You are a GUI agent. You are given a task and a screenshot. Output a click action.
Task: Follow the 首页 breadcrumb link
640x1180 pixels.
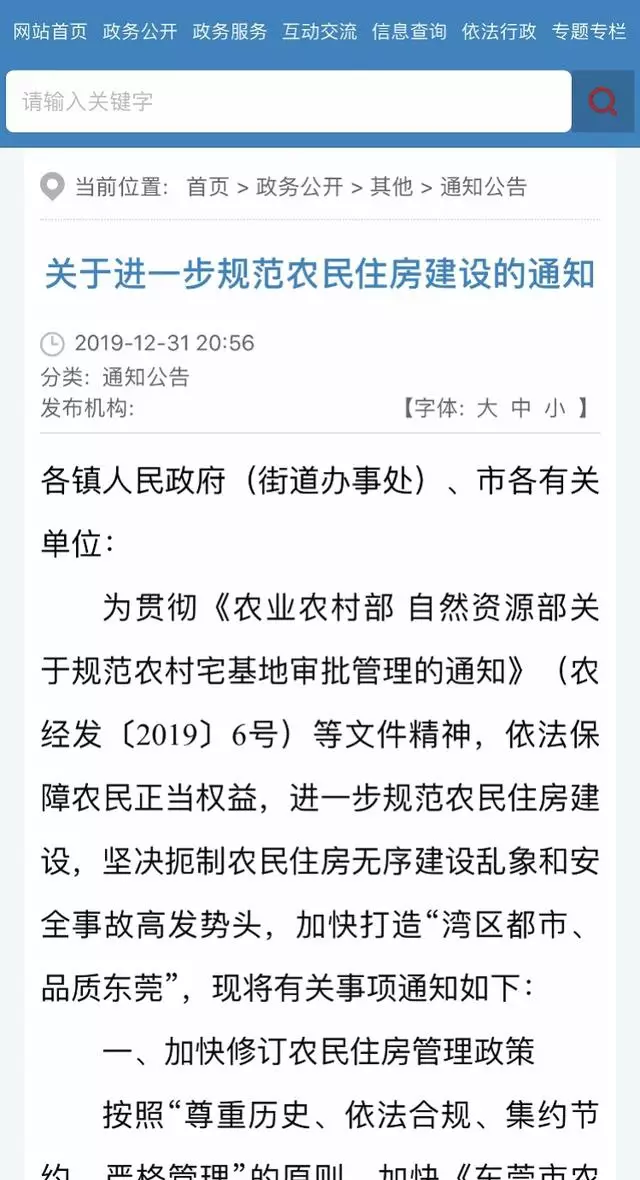[x=208, y=187]
